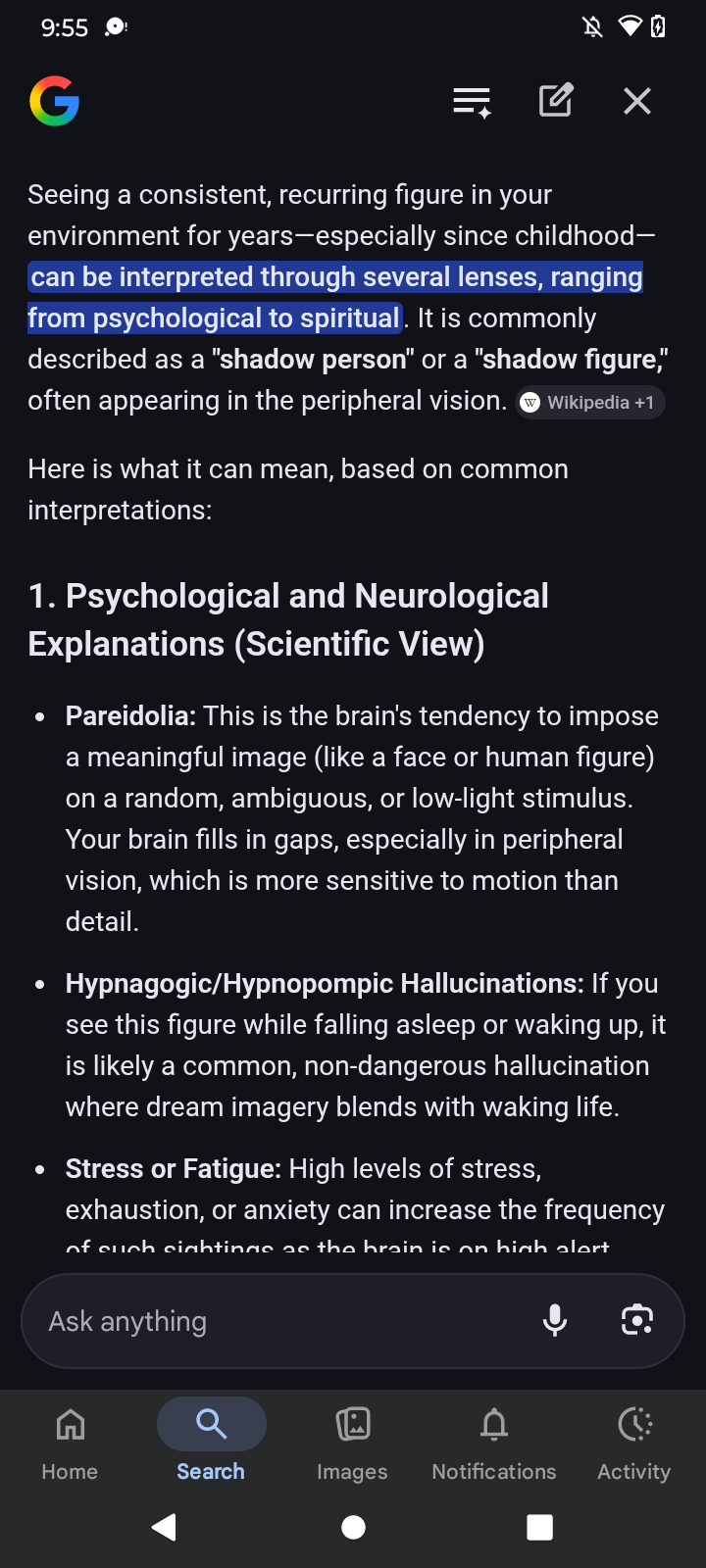Start voice input with the microphone
This screenshot has width=706, height=1568.
(x=555, y=1321)
